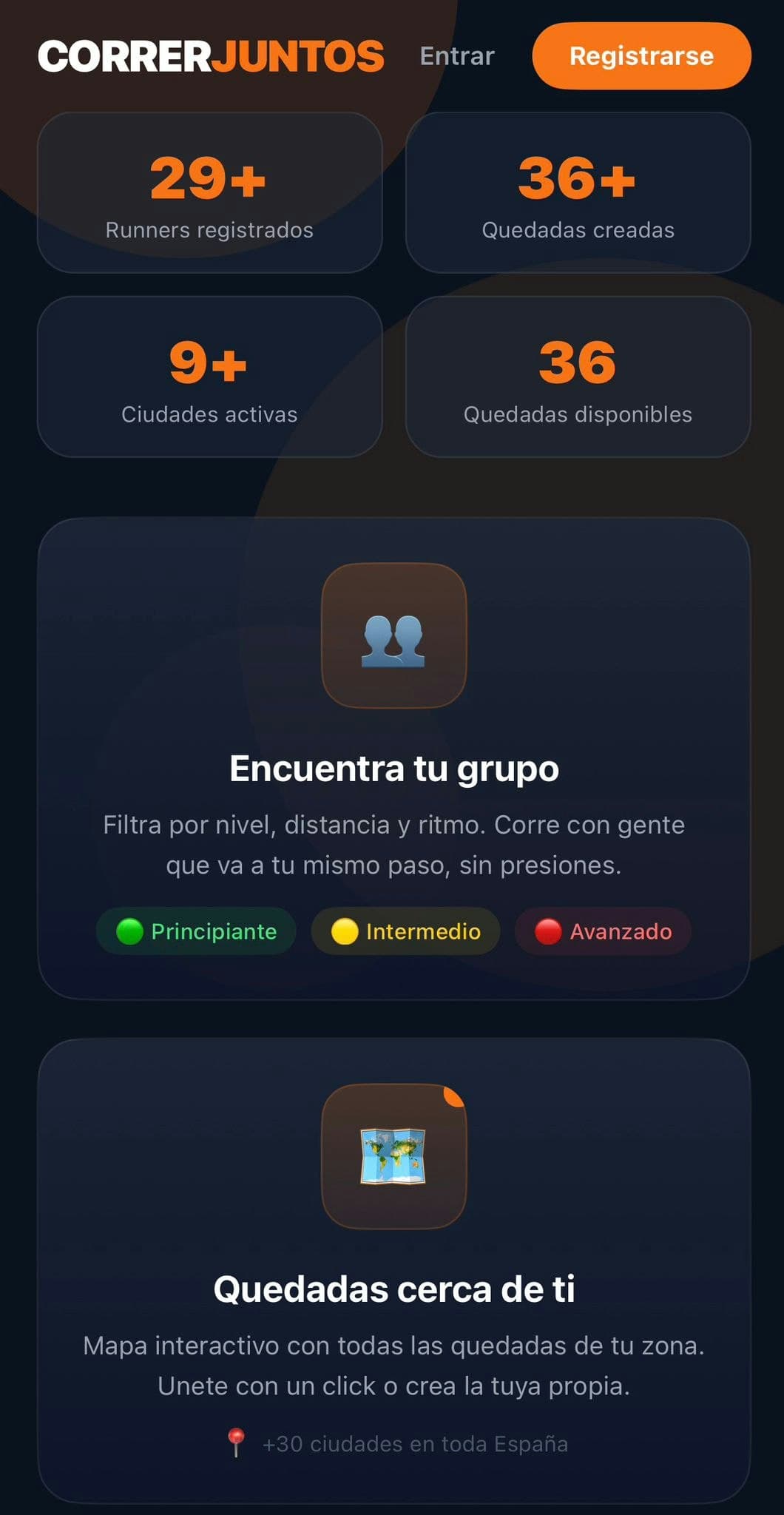Open the 36 Quedadas disponibles panel
The width and height of the screenshot is (784, 1515).
click(x=578, y=377)
